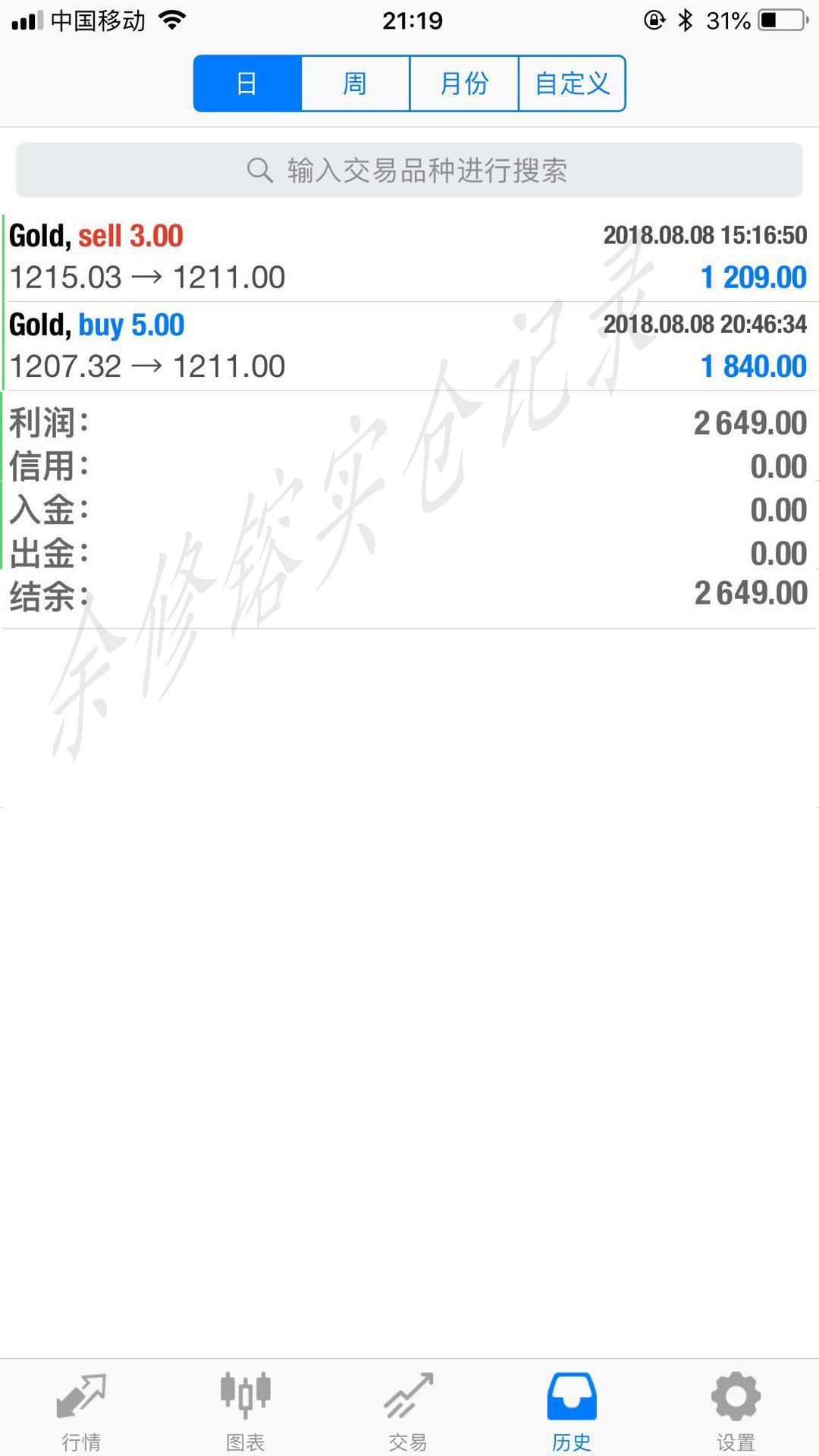
Task: Open the Gold sell 3.00 trade
Action: click(409, 257)
